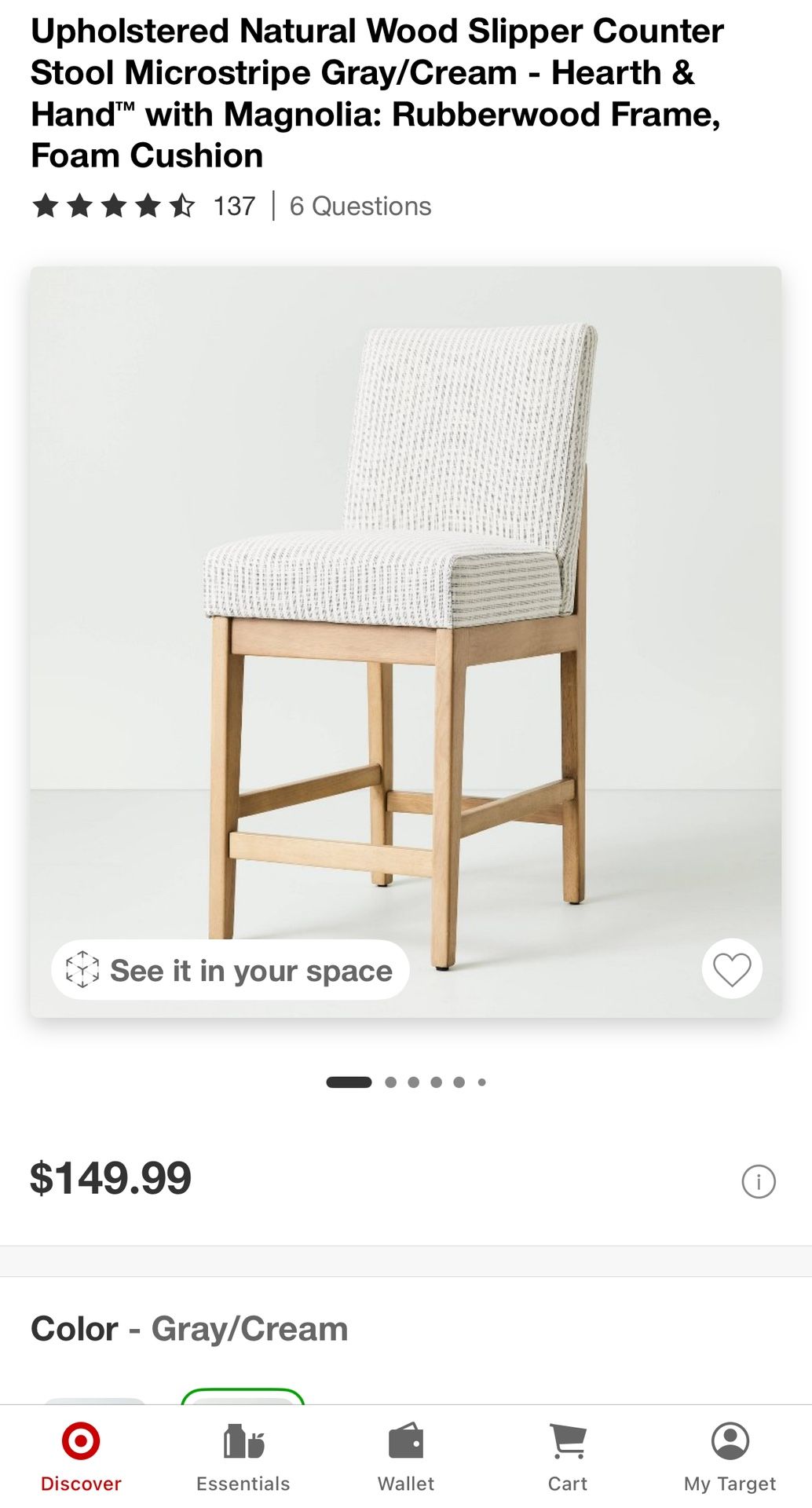Open the 6 Questions link
The height and width of the screenshot is (1508, 812).
[x=360, y=207]
